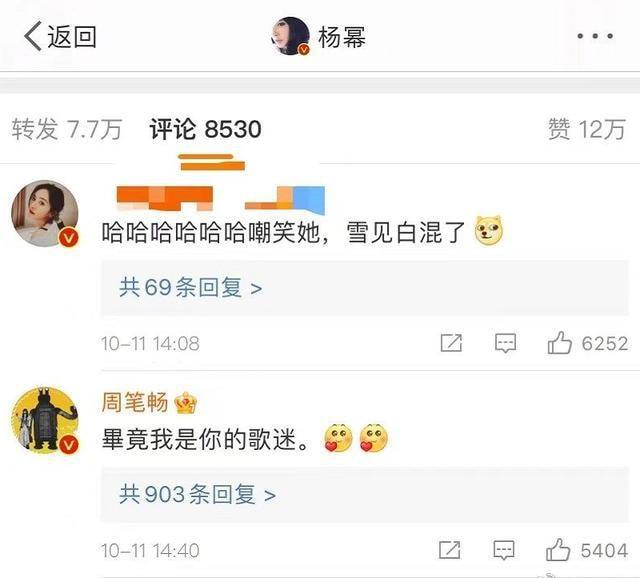Select the 评论 8530 tab
This screenshot has width=640, height=578.
tap(205, 129)
